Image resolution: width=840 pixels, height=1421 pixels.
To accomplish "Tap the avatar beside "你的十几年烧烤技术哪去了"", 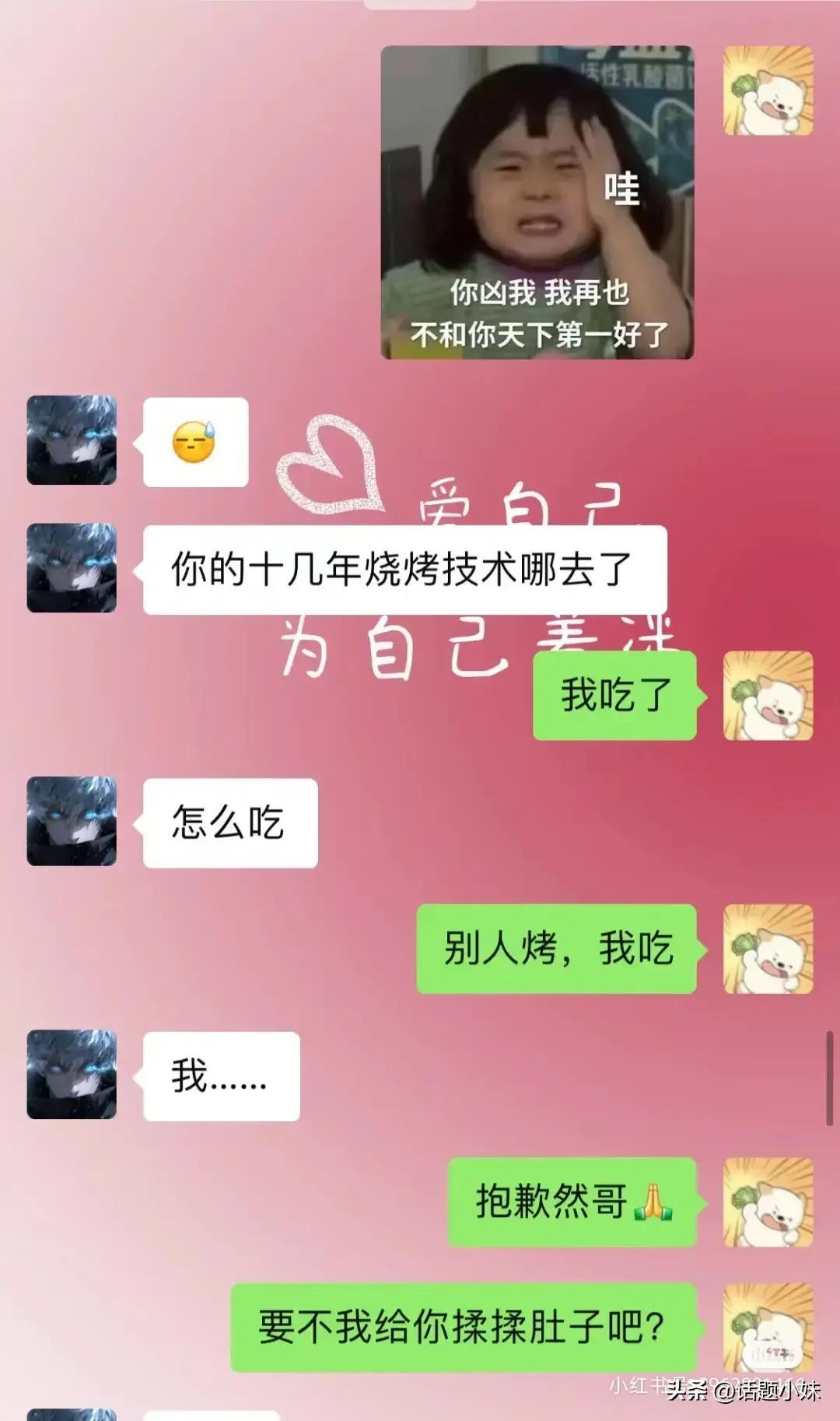I will tap(72, 568).
